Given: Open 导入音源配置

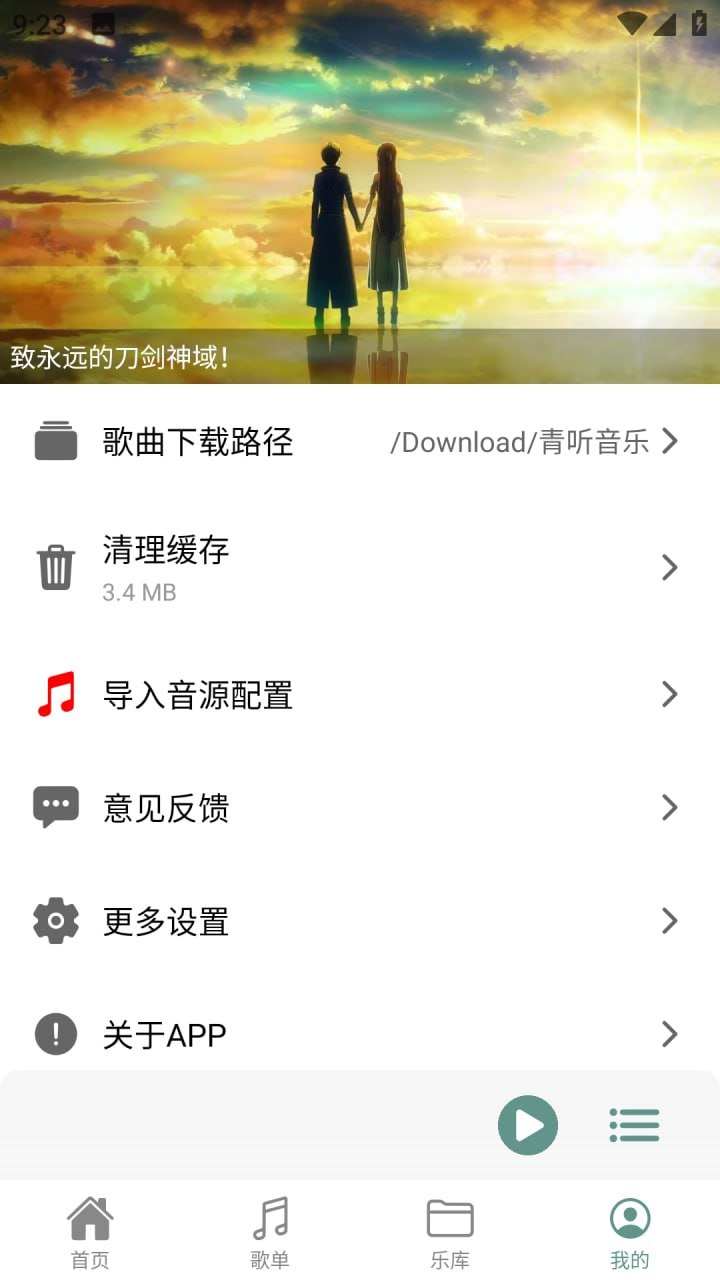Looking at the screenshot, I should [360, 694].
